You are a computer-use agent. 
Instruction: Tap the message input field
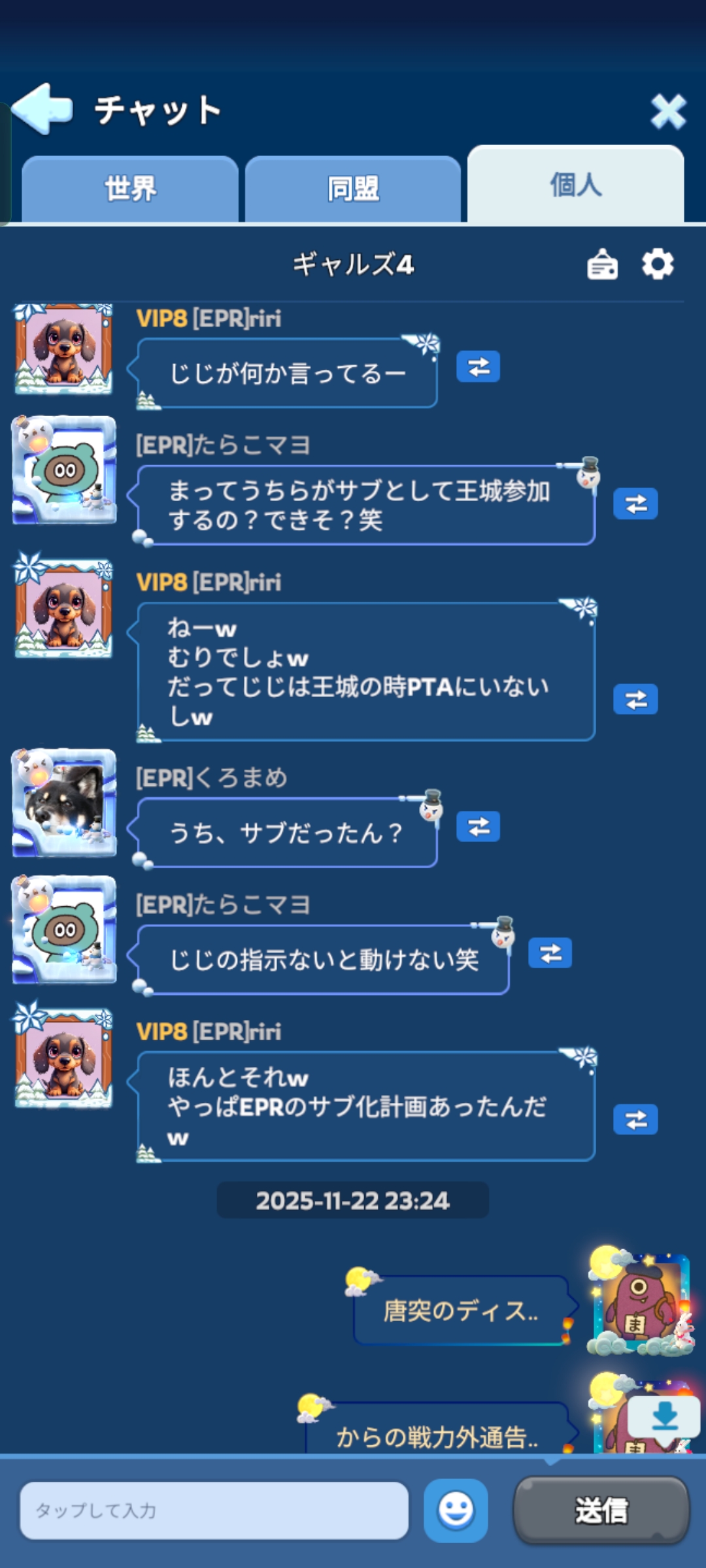[x=214, y=1511]
